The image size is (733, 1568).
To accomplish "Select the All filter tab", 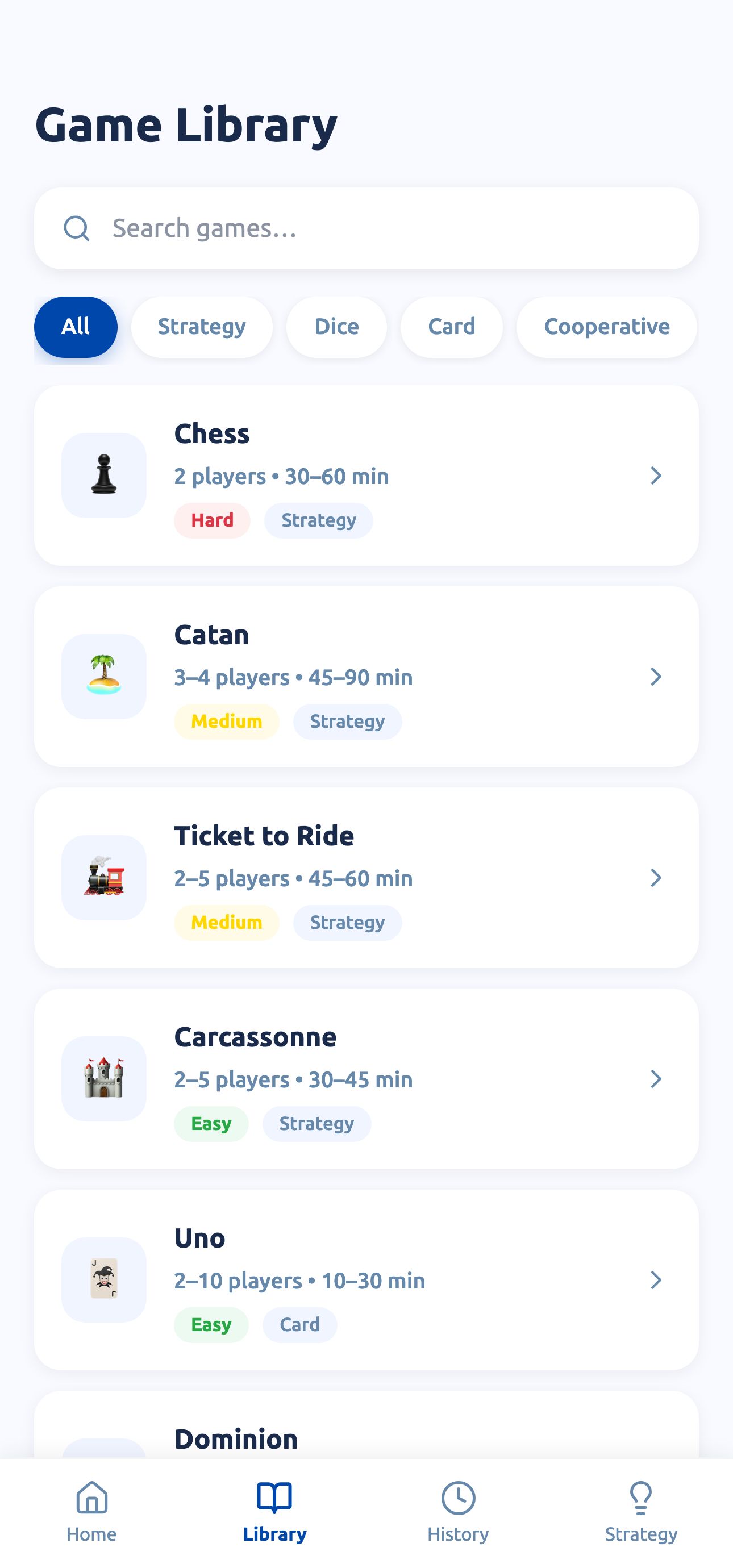I will click(75, 327).
